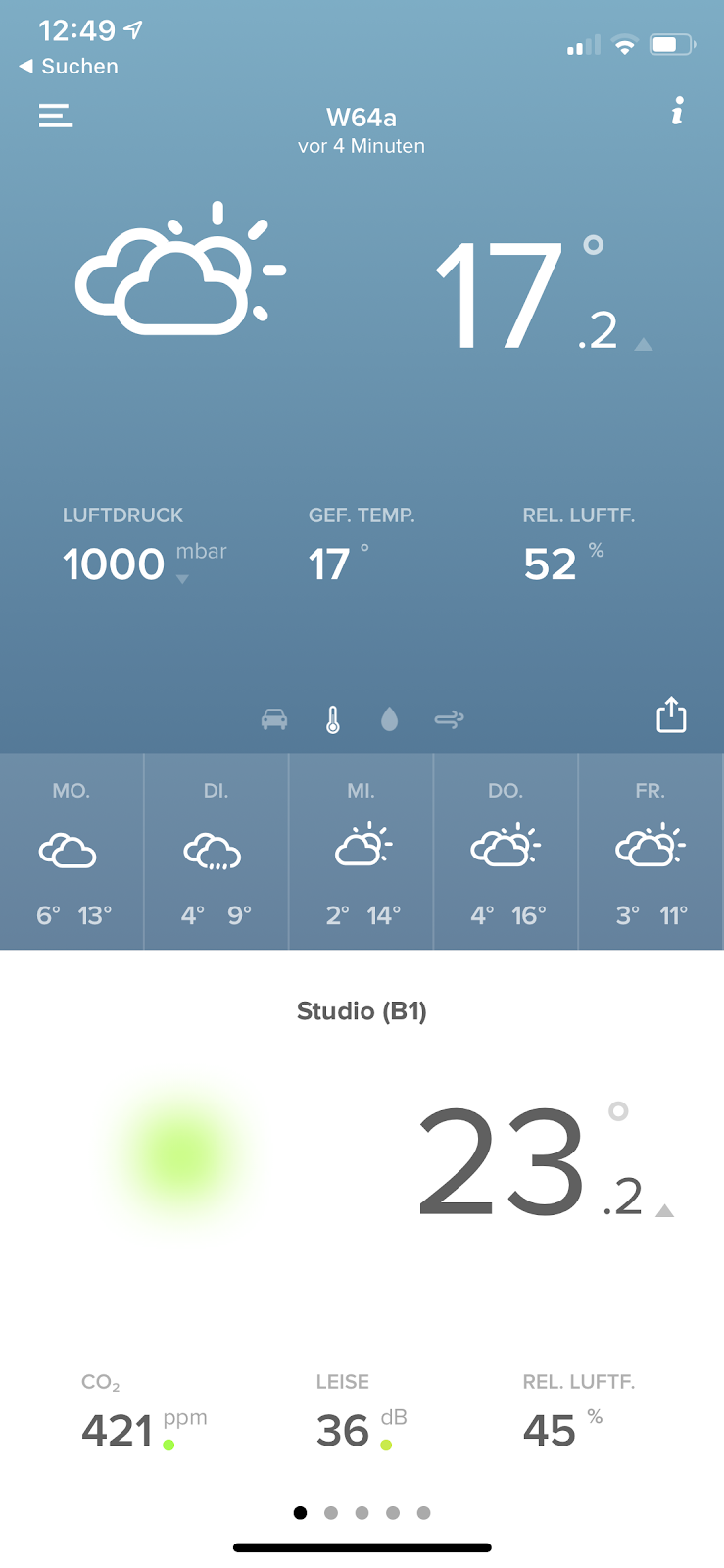Select the car icon view

274,719
